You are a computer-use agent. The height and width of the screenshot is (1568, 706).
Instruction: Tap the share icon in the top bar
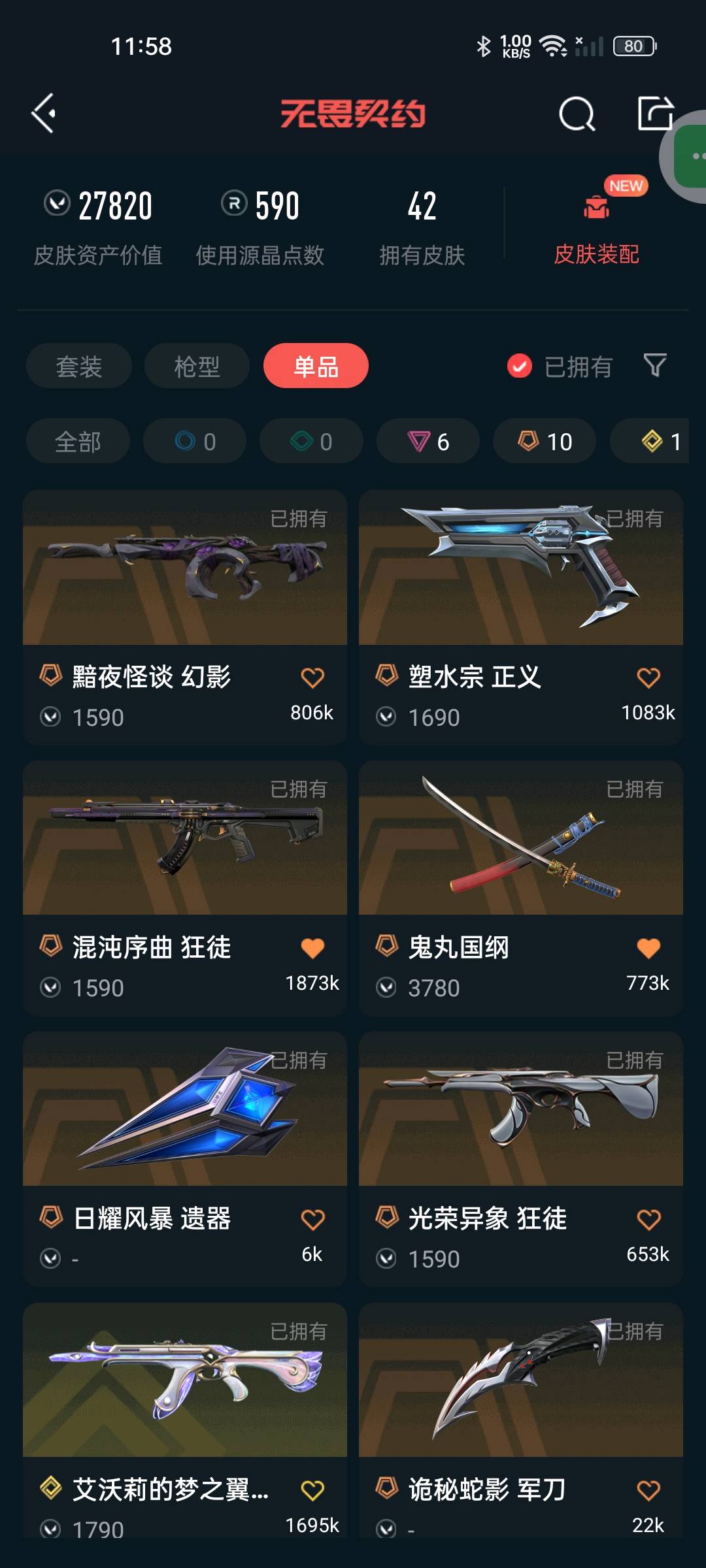point(654,114)
